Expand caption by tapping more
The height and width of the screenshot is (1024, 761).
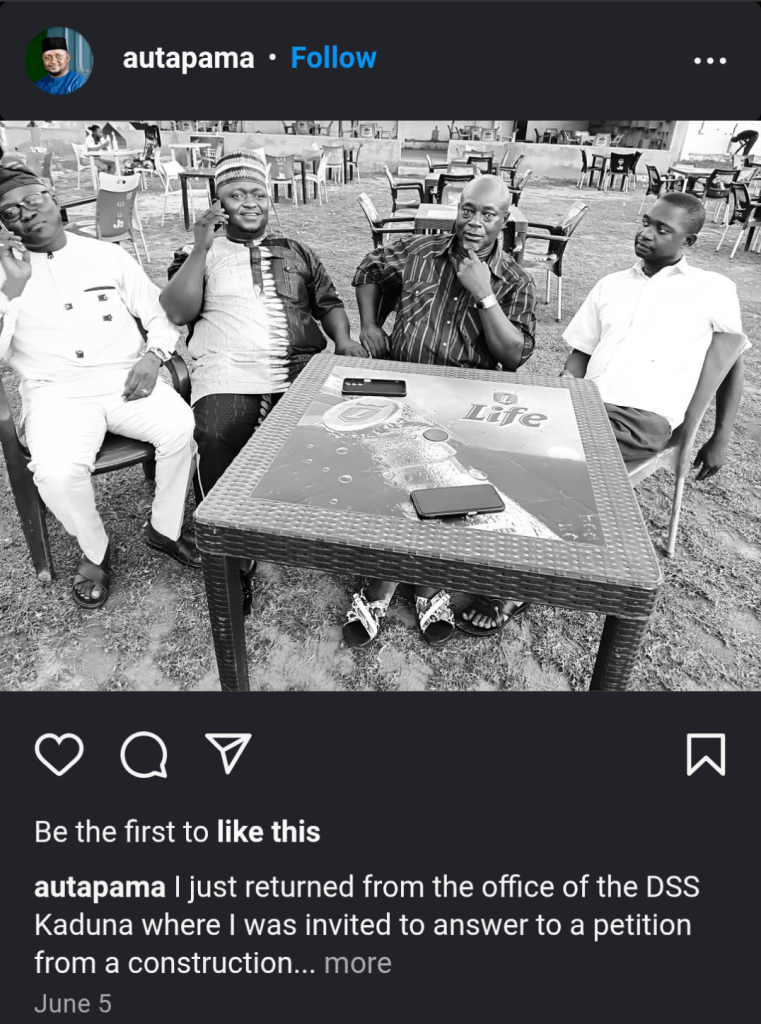click(358, 963)
